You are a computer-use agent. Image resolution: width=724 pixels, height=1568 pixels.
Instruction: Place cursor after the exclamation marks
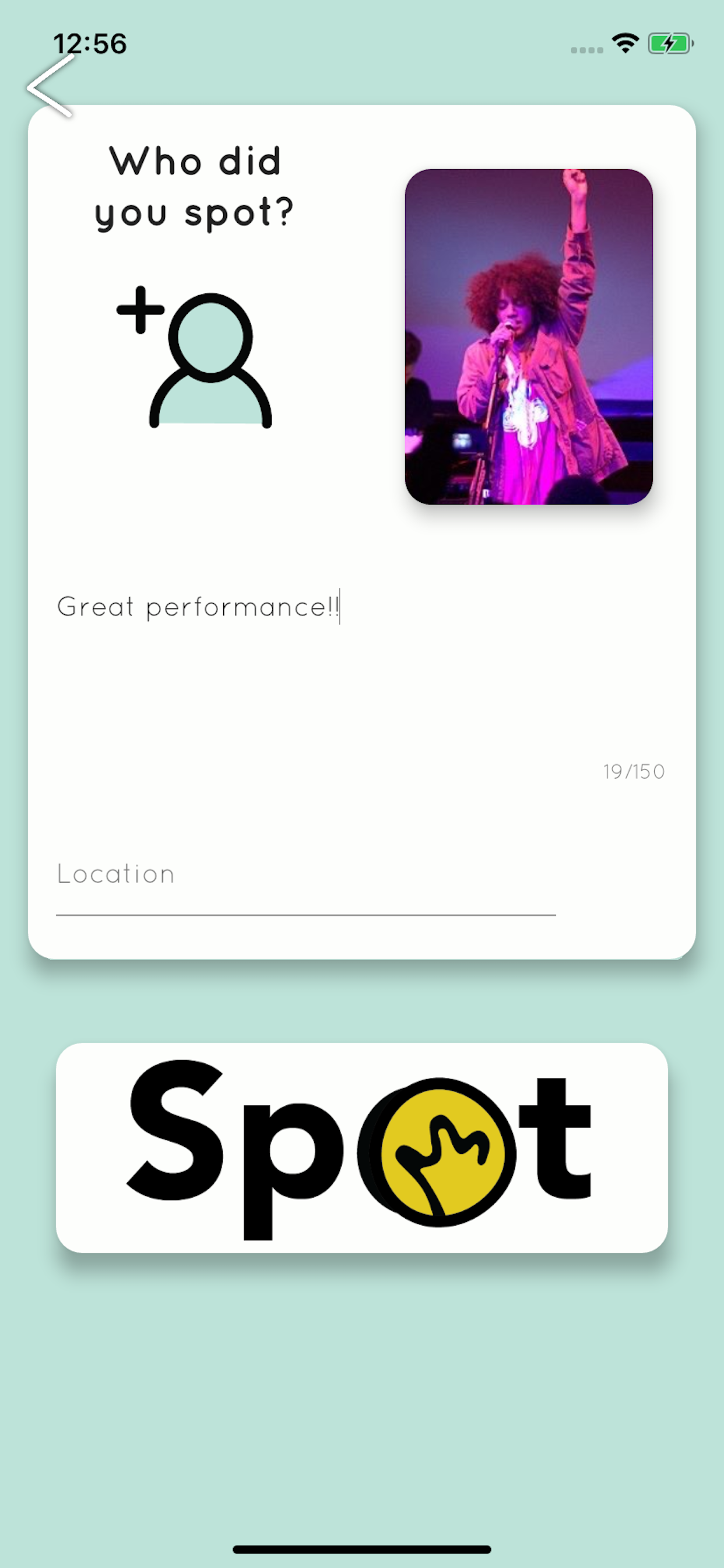pos(340,607)
